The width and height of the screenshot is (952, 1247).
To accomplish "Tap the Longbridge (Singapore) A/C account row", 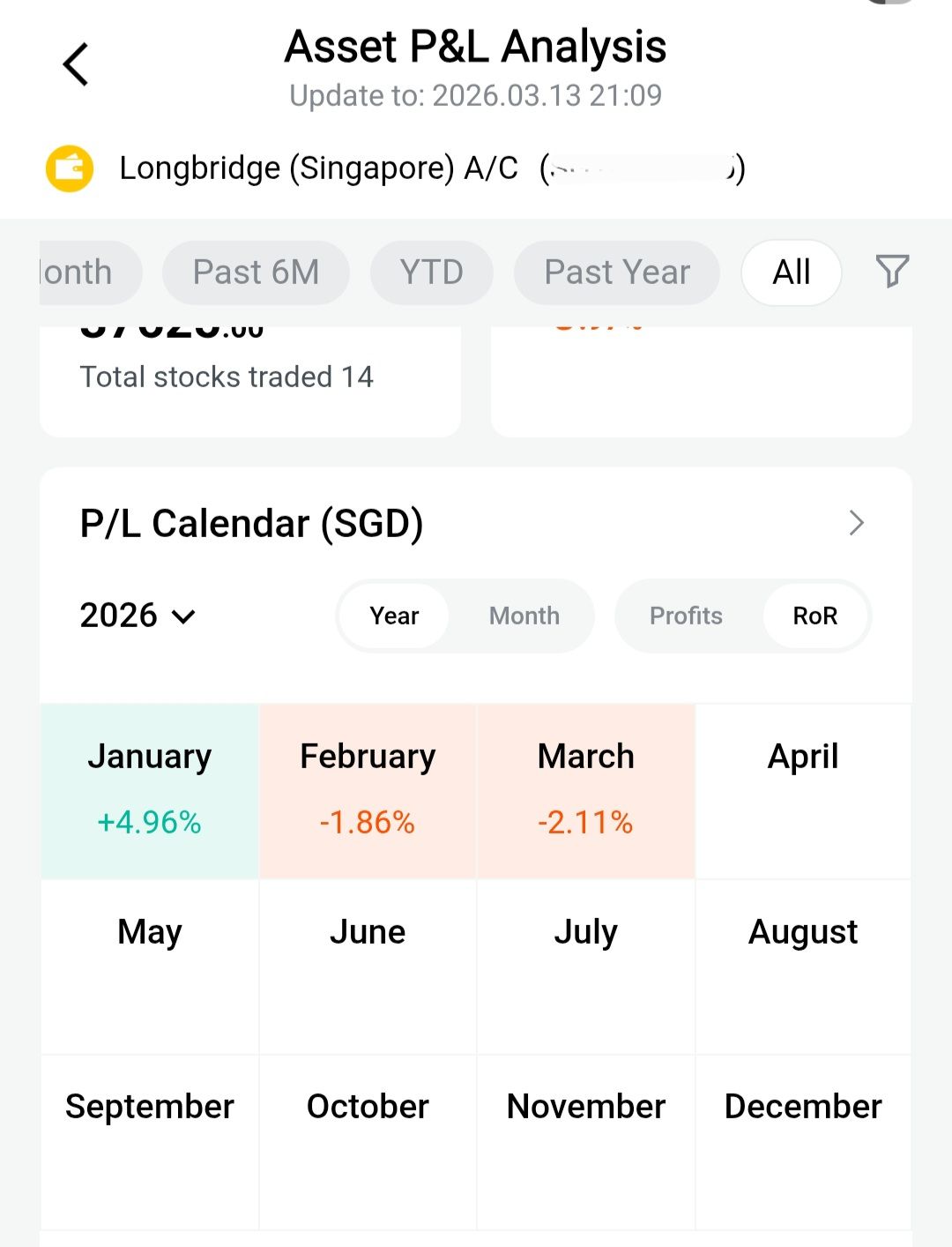I will click(x=397, y=168).
